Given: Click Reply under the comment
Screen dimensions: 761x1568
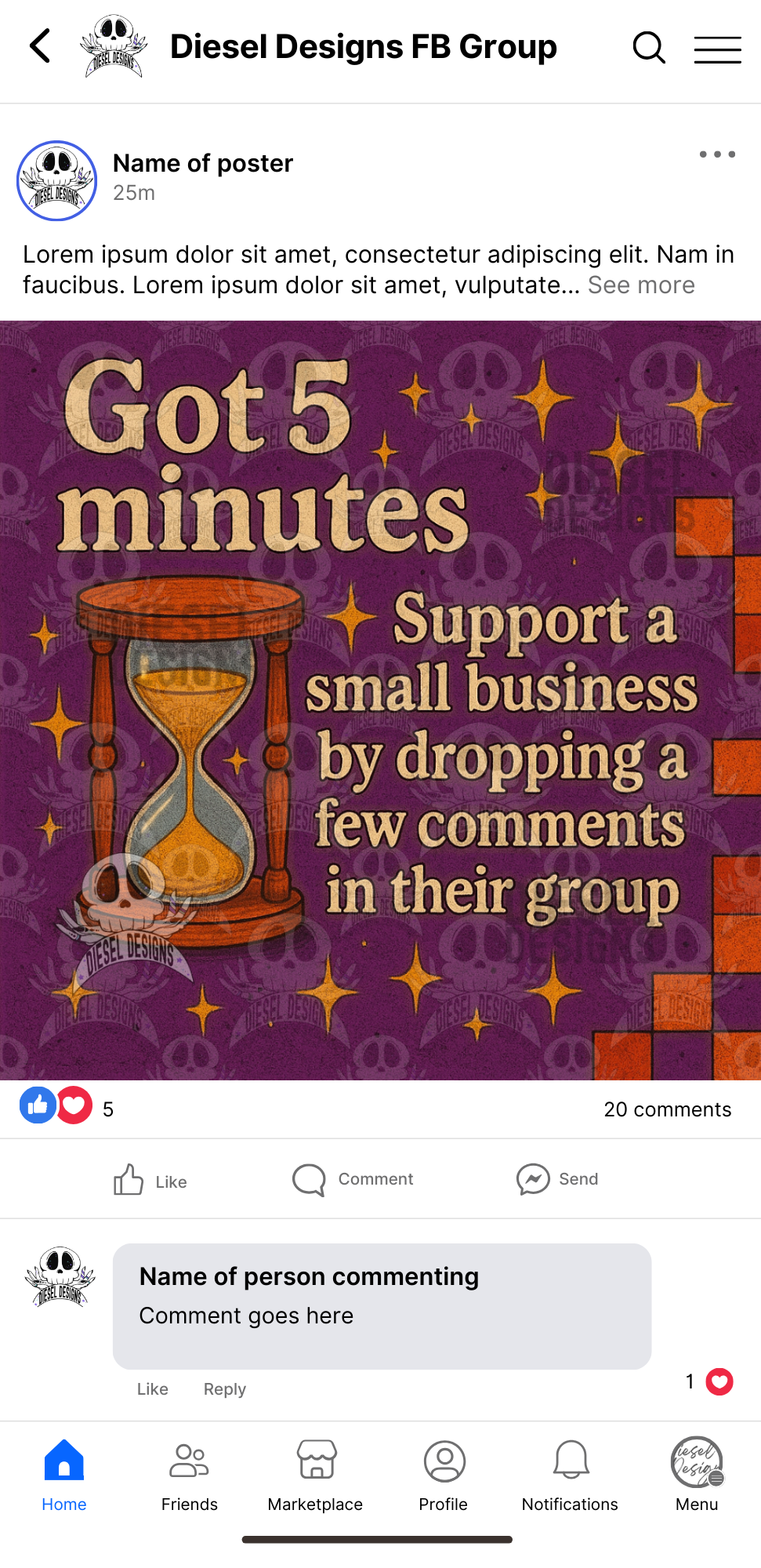Looking at the screenshot, I should [x=224, y=1388].
